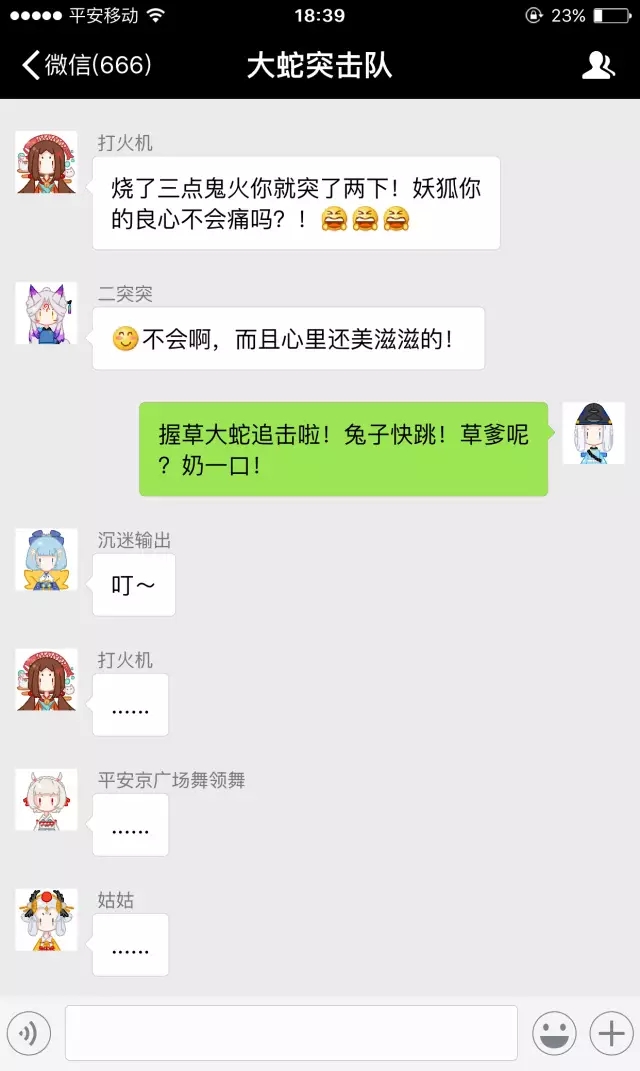Go back to the 微信 chat list
The image size is (640, 1071).
pos(85,66)
